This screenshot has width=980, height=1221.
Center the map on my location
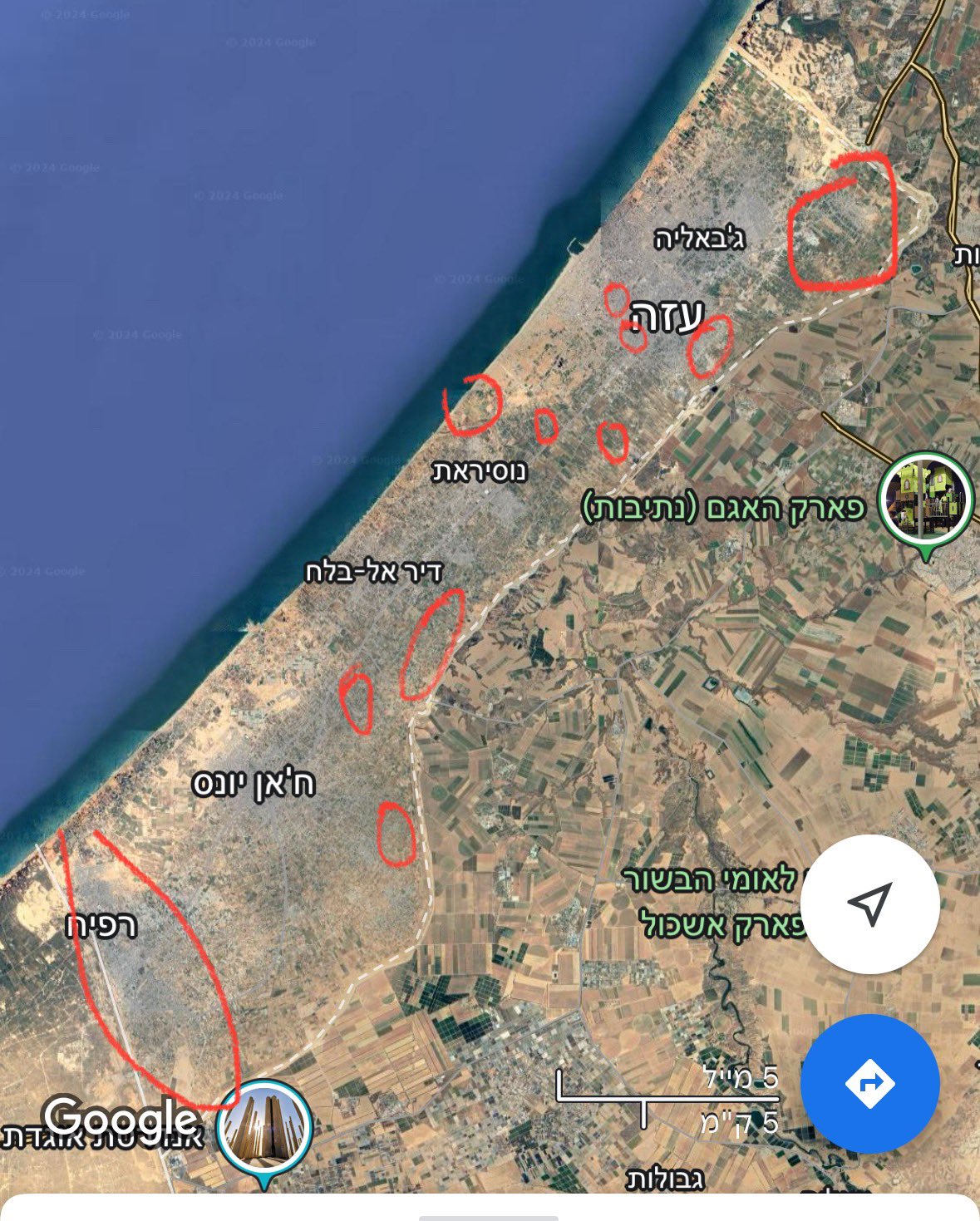point(870,903)
